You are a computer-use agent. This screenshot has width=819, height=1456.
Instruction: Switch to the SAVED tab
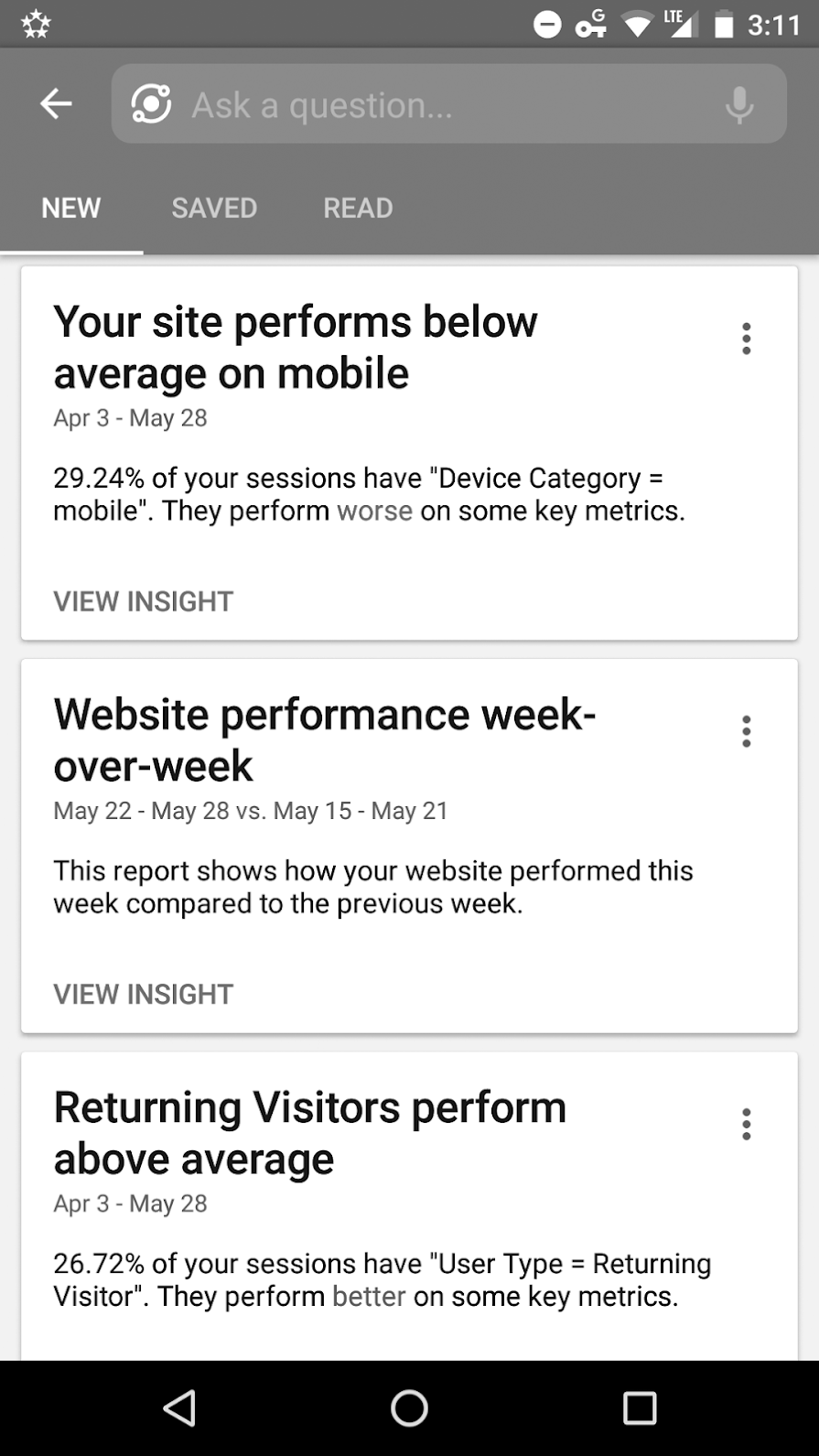pyautogui.click(x=214, y=209)
